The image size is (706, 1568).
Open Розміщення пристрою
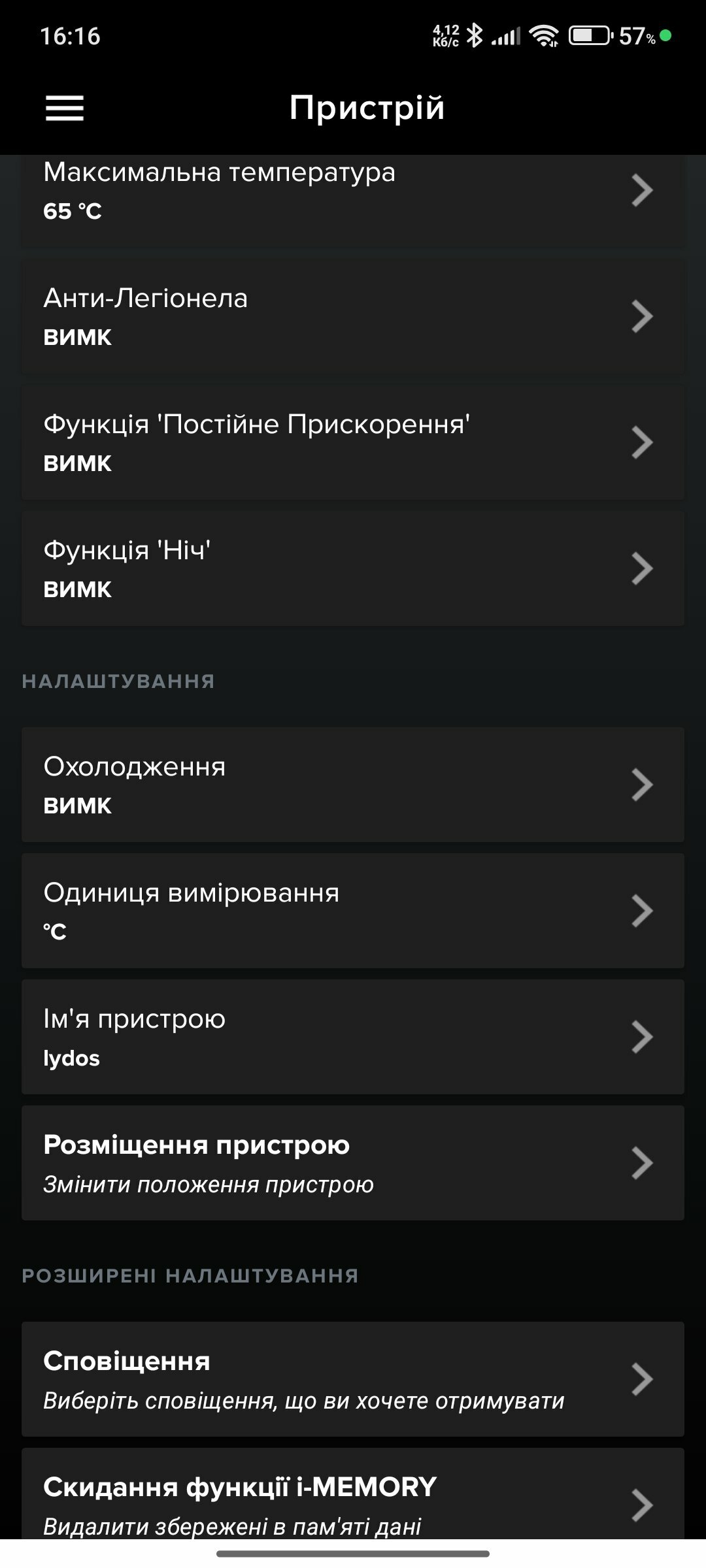pyautogui.click(x=353, y=1163)
